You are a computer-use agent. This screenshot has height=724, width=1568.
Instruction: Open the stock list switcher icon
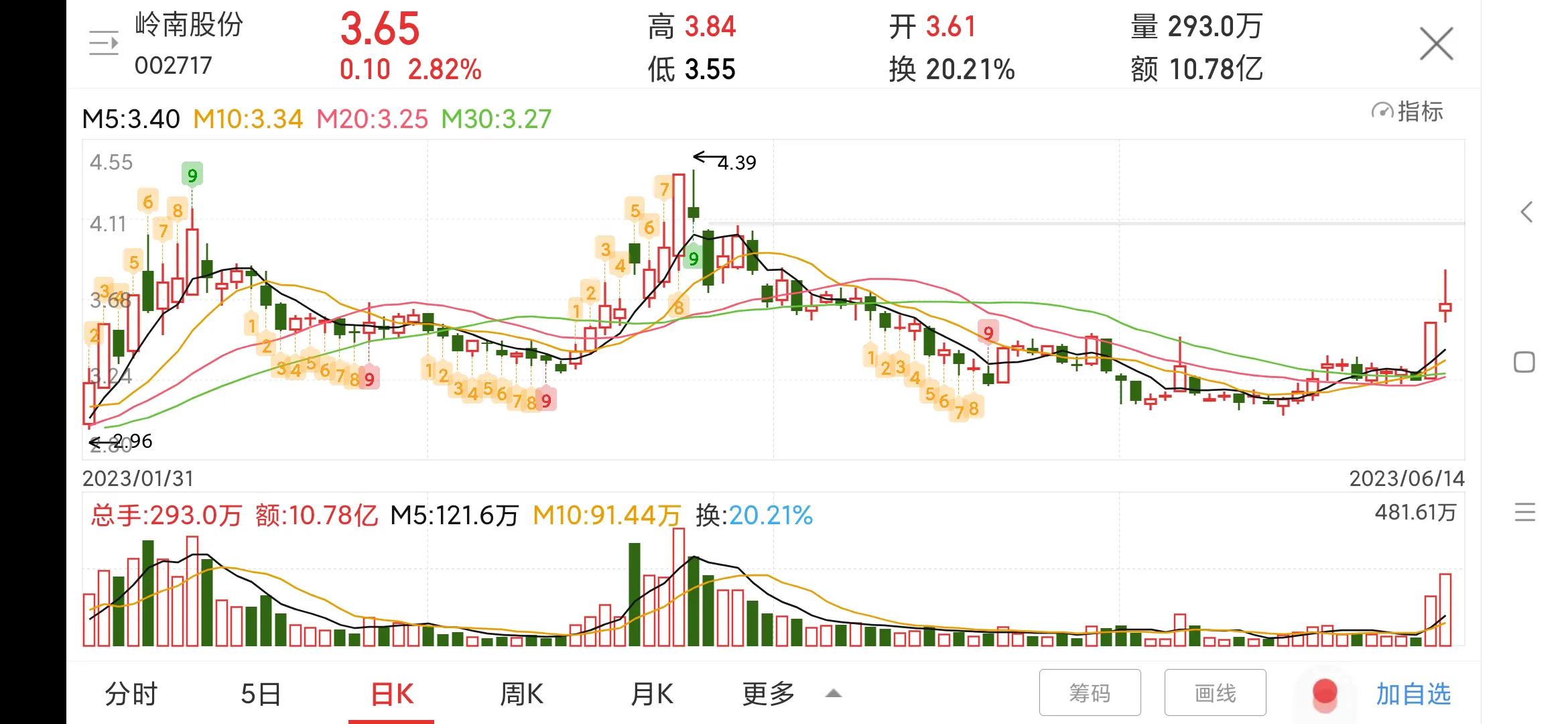click(103, 44)
